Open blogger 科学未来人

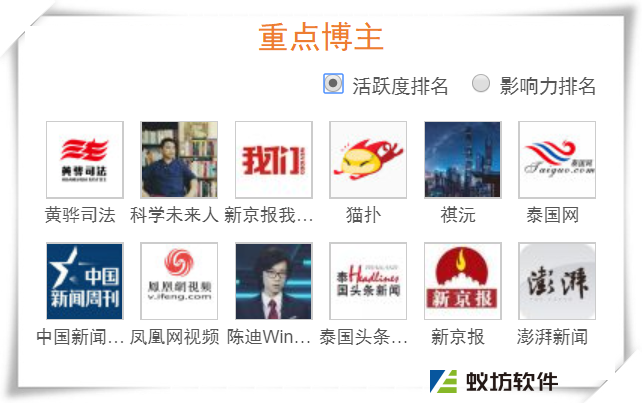(179, 160)
